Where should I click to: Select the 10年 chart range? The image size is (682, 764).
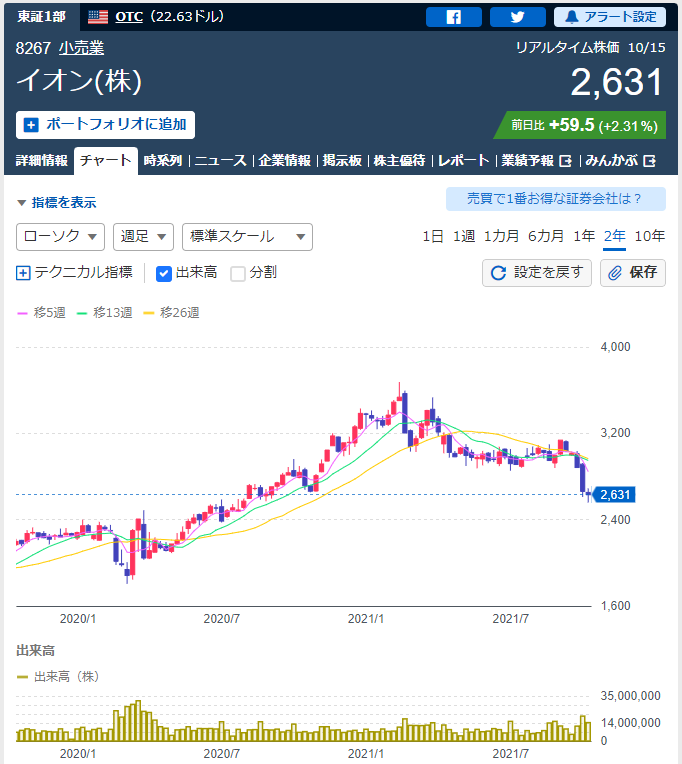pos(650,237)
